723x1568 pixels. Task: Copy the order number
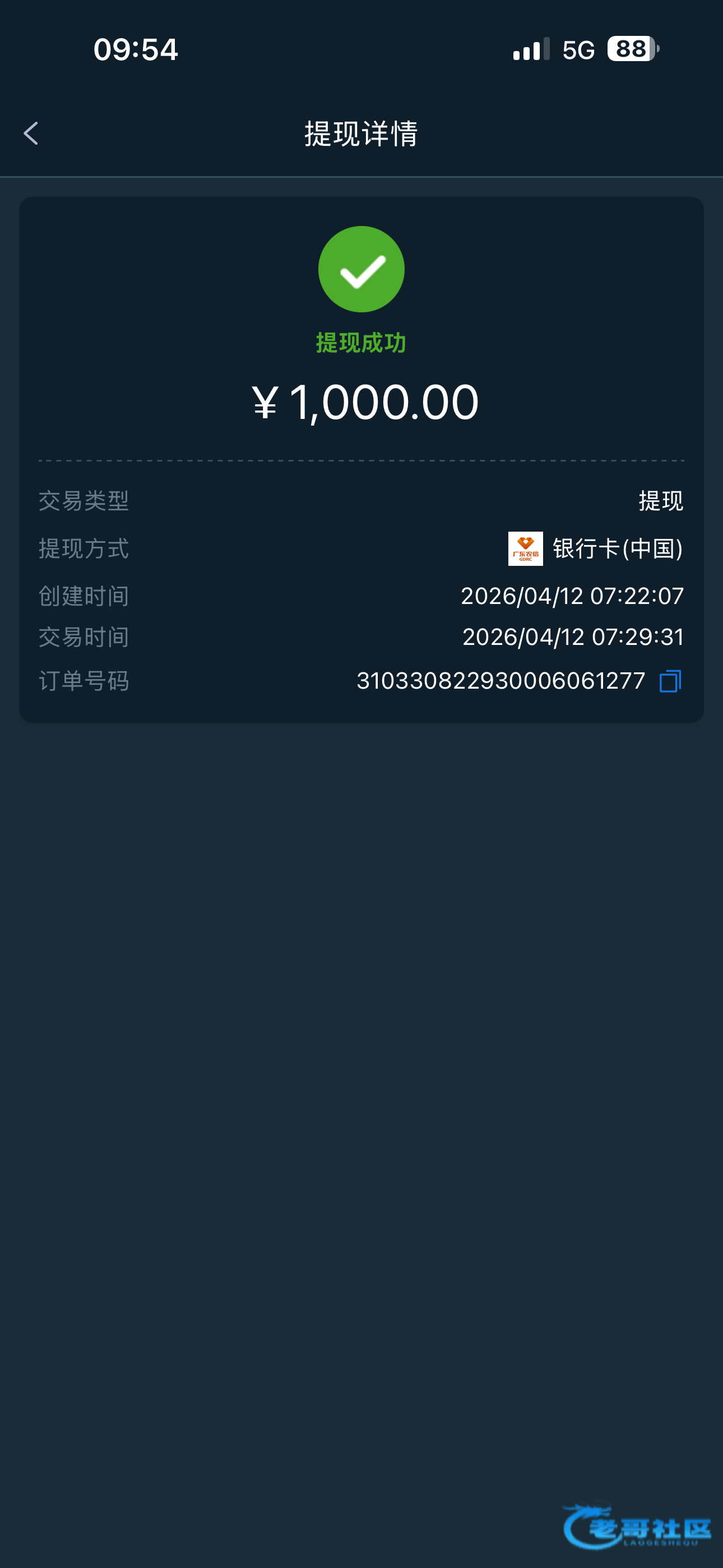click(670, 681)
